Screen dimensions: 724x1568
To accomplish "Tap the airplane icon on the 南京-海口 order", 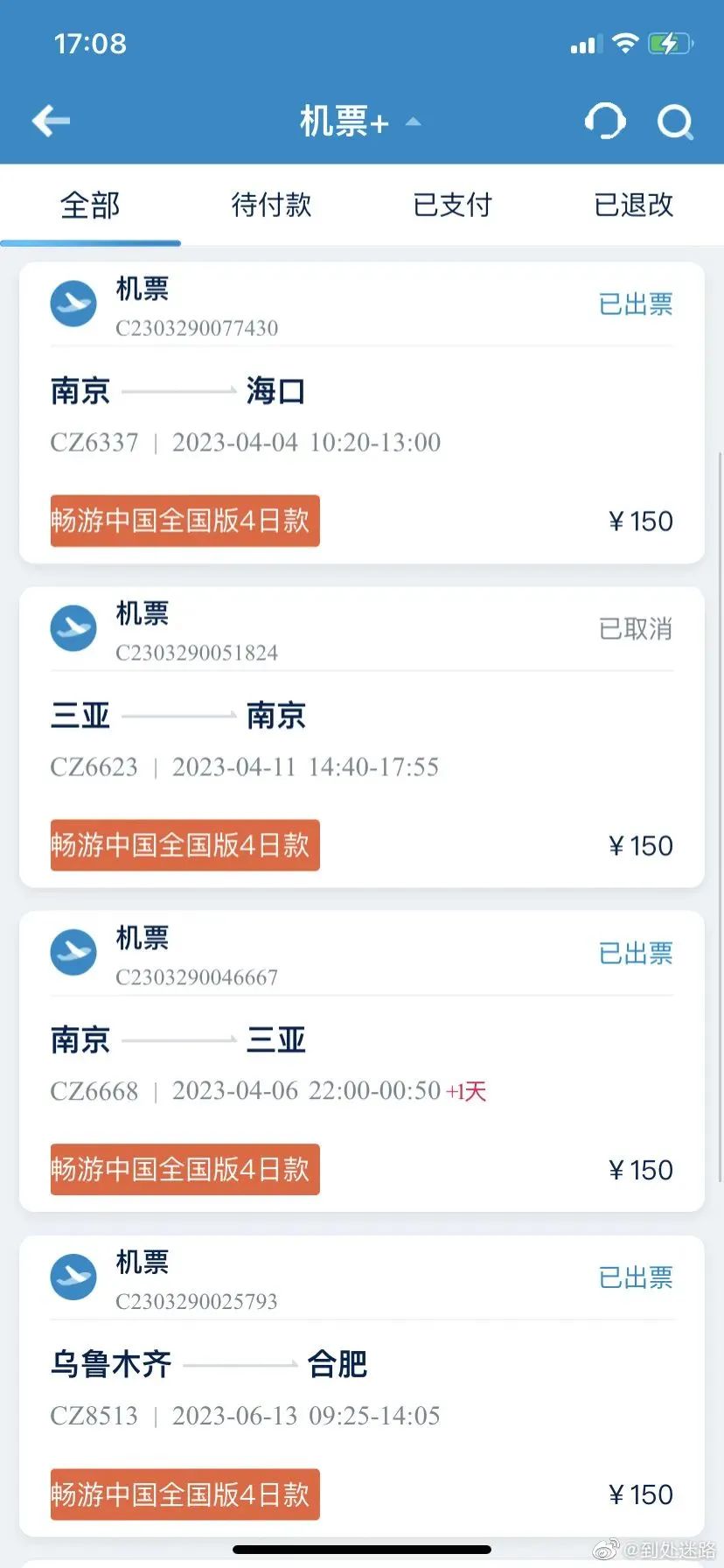I will 73,304.
